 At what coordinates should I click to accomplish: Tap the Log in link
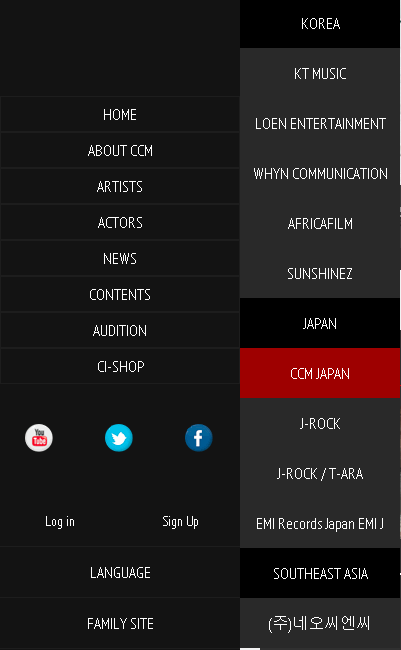(x=60, y=521)
